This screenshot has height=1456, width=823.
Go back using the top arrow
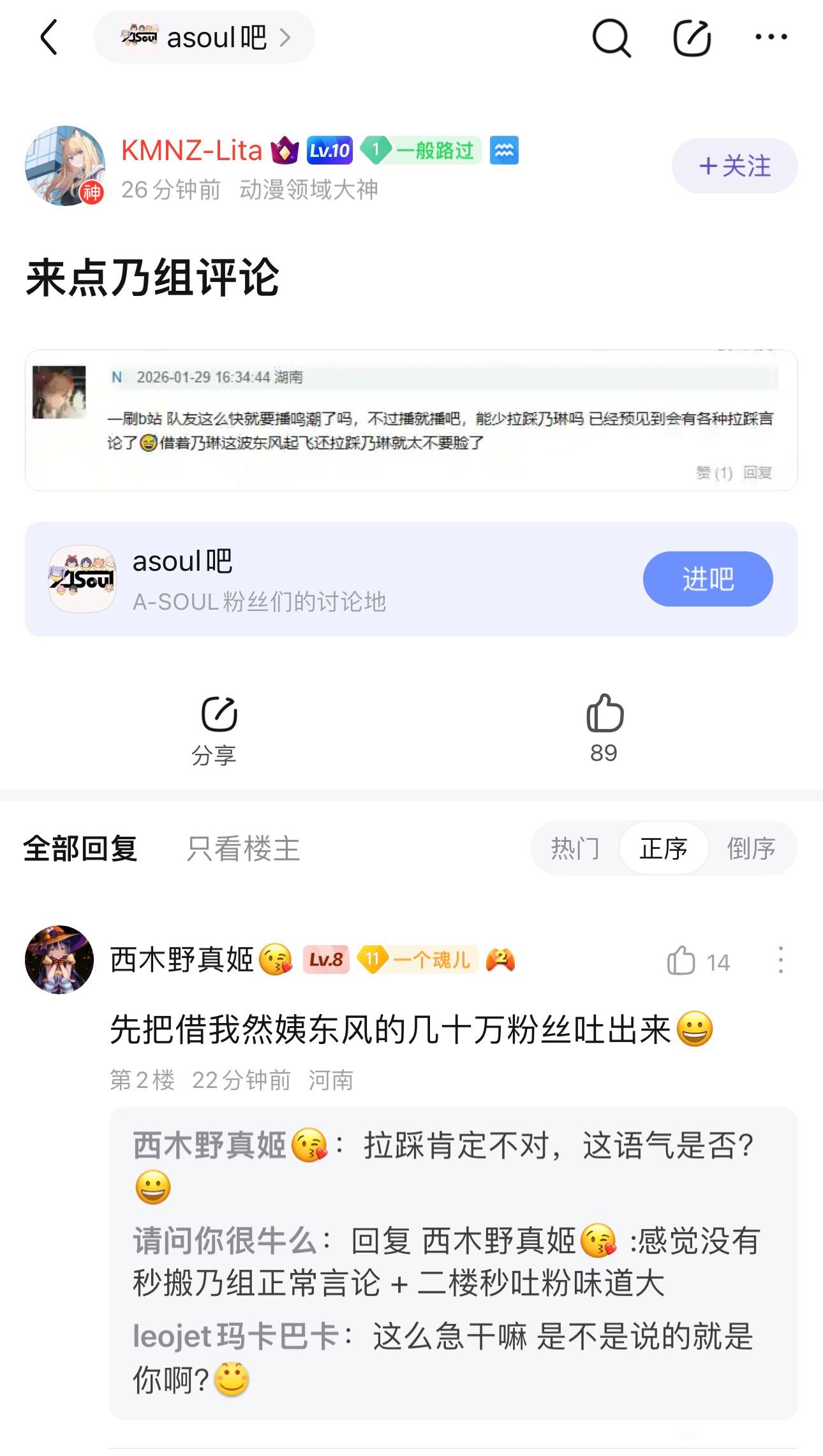click(x=49, y=38)
